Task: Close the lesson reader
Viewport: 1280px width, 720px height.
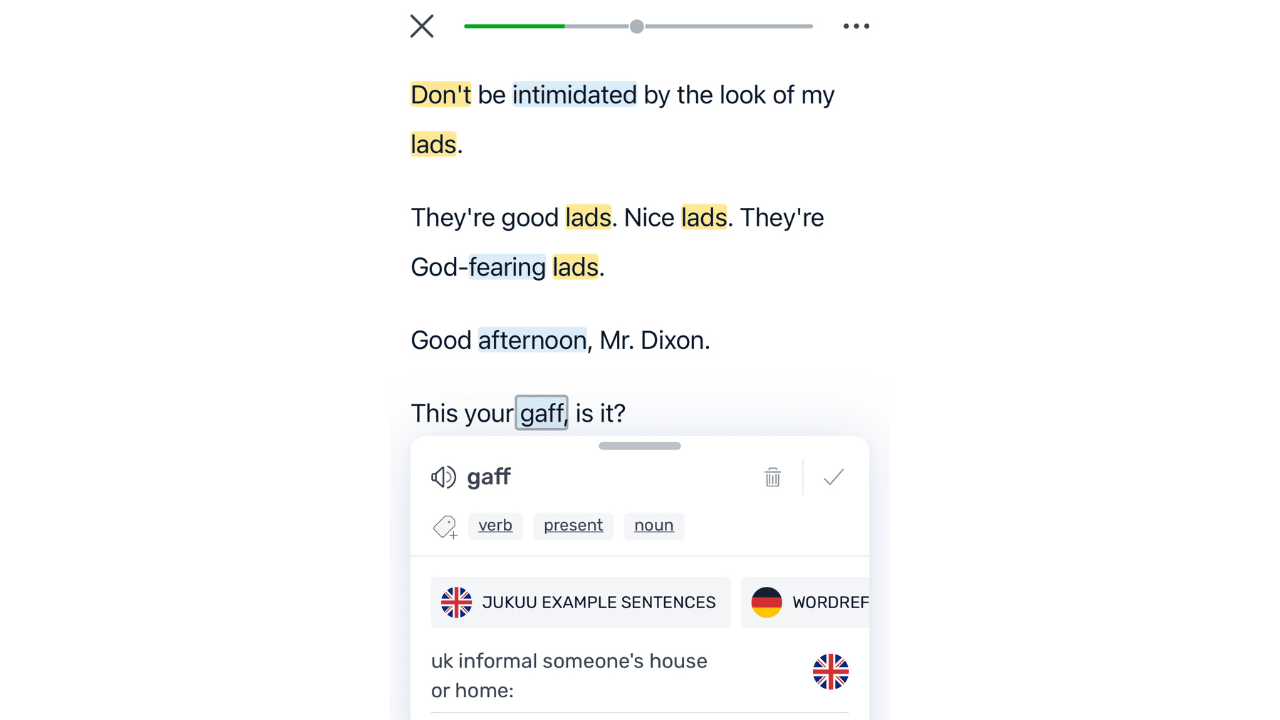Action: 422,26
